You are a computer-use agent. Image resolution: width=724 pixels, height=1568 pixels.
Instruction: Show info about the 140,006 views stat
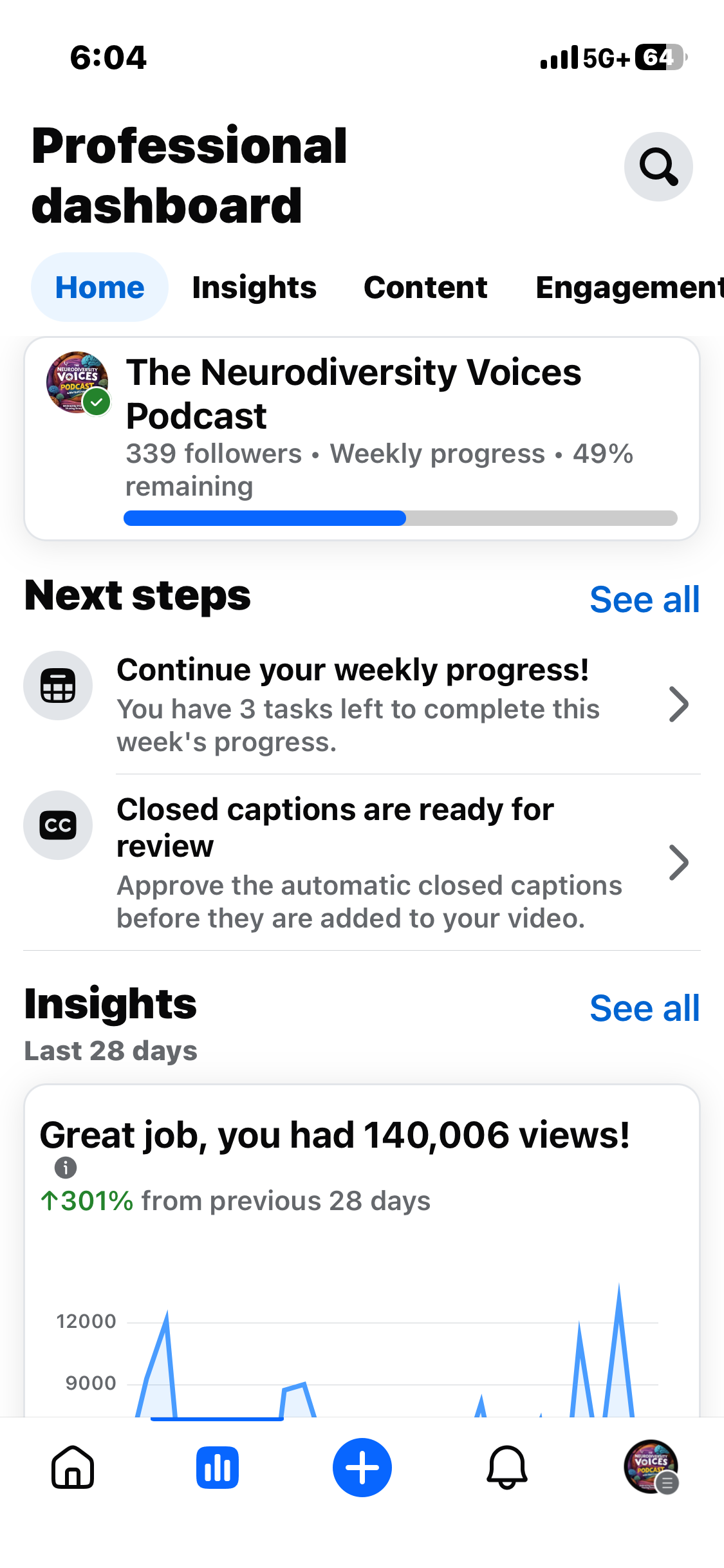click(x=66, y=1167)
